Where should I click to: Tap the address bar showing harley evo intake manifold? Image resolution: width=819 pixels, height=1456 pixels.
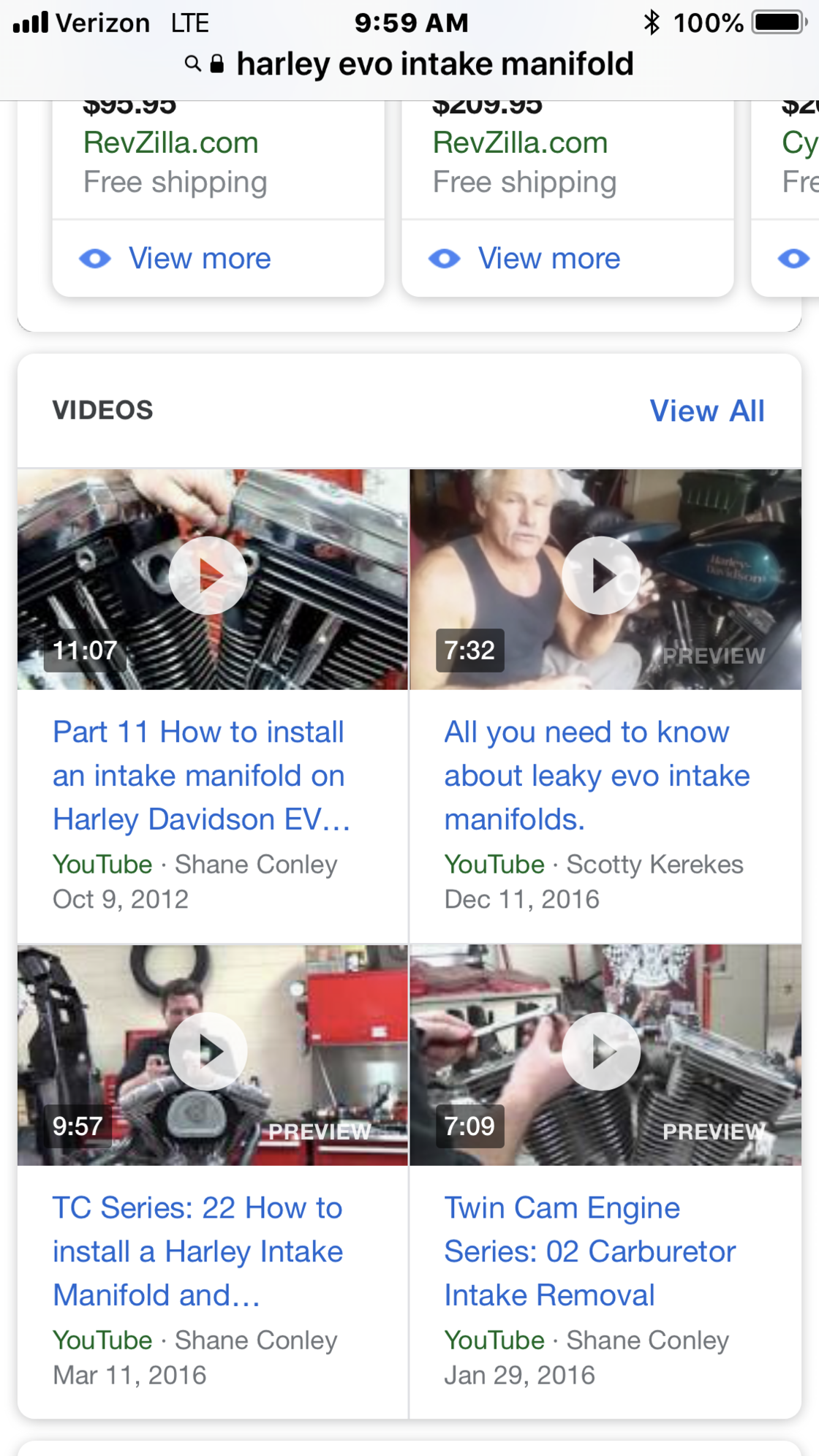(409, 64)
